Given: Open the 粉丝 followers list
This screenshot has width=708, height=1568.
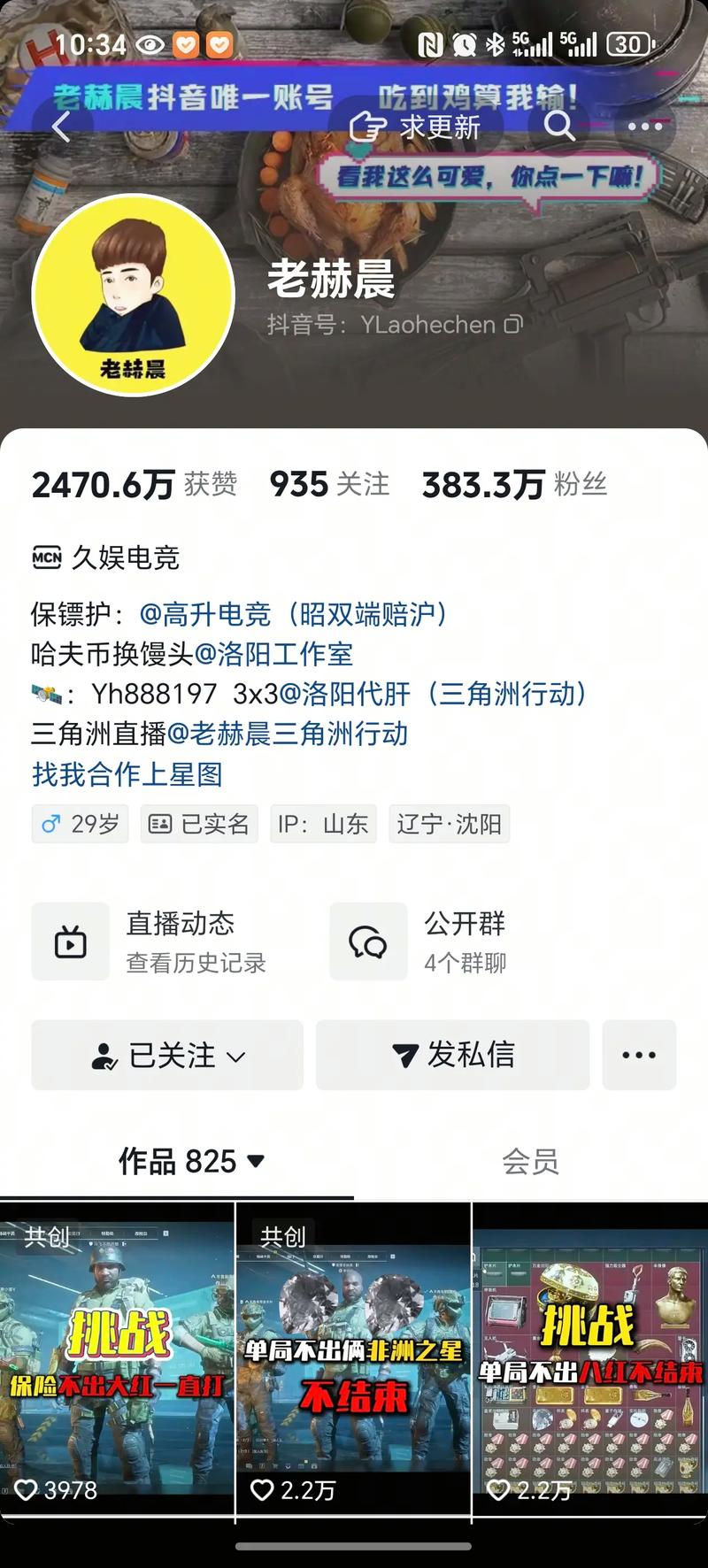Looking at the screenshot, I should coord(513,484).
